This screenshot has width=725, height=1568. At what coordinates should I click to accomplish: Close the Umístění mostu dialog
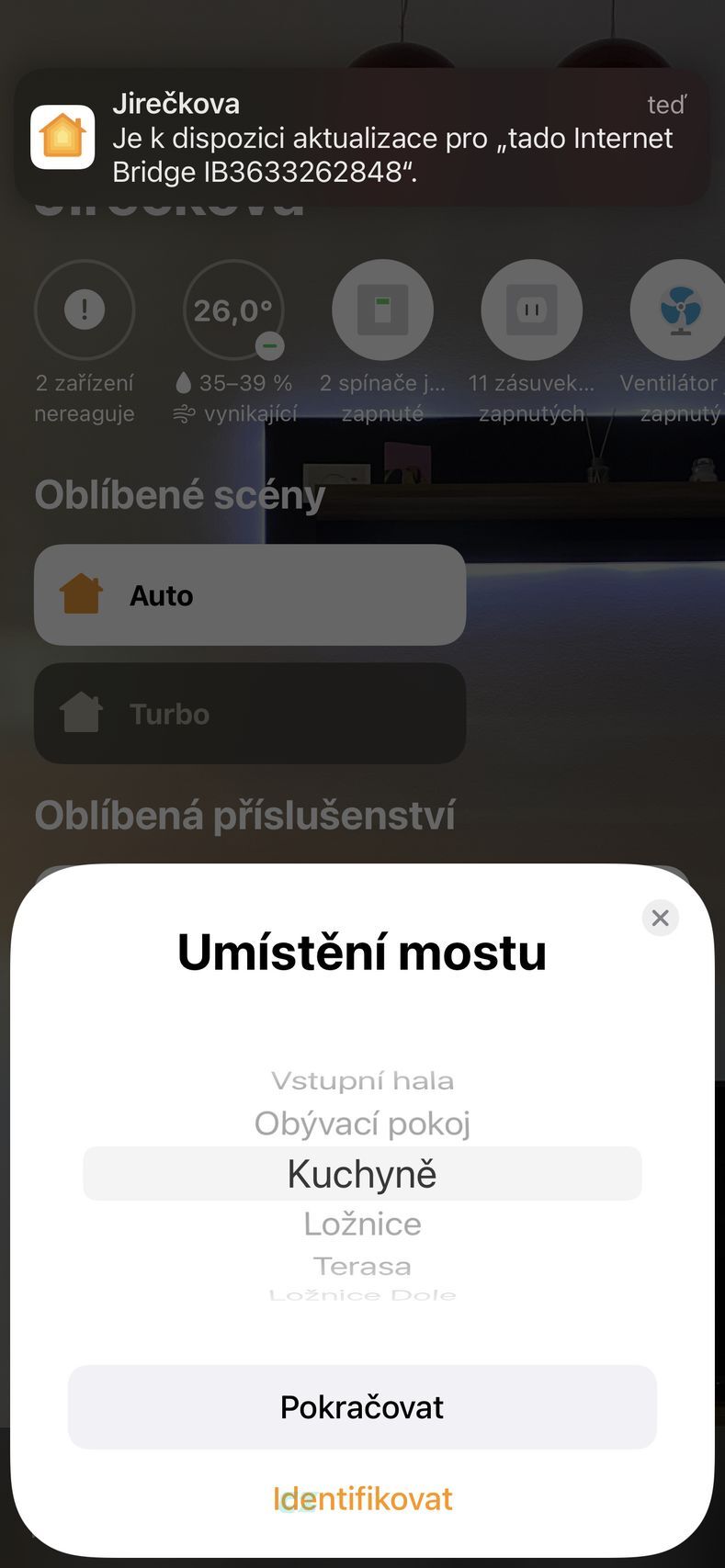pos(660,918)
